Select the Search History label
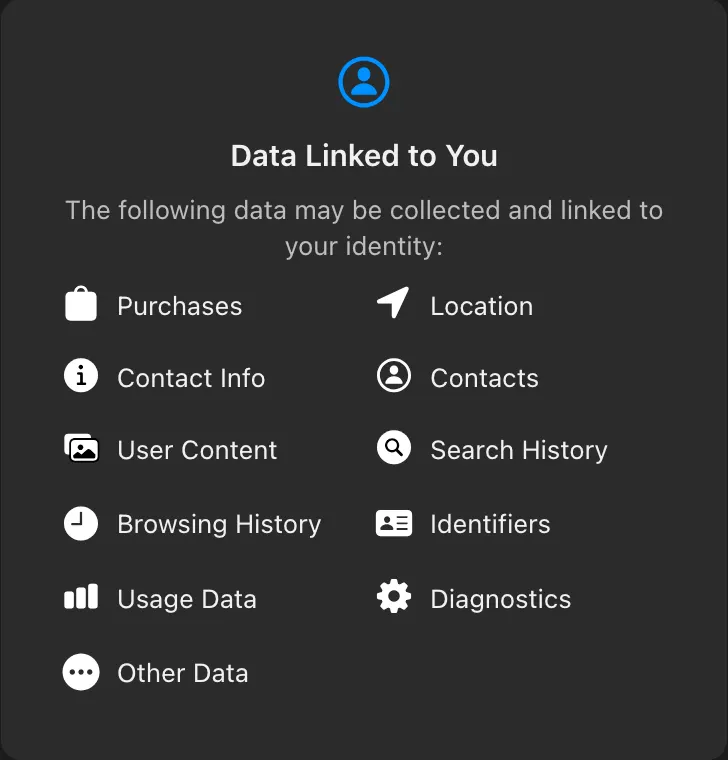The width and height of the screenshot is (728, 760). pyautogui.click(x=518, y=450)
